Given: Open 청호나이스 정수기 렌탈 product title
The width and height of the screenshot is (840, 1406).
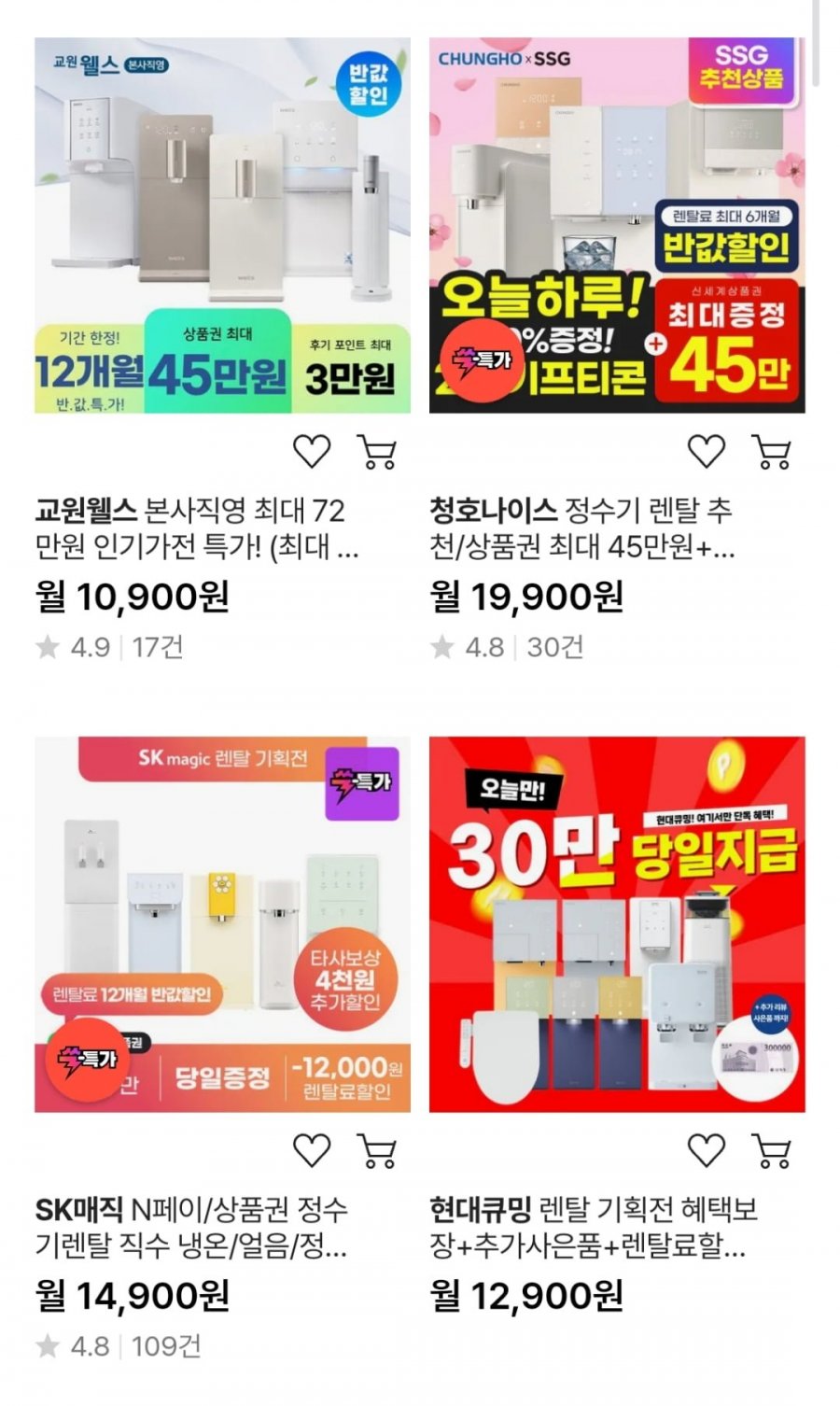Looking at the screenshot, I should tap(581, 528).
